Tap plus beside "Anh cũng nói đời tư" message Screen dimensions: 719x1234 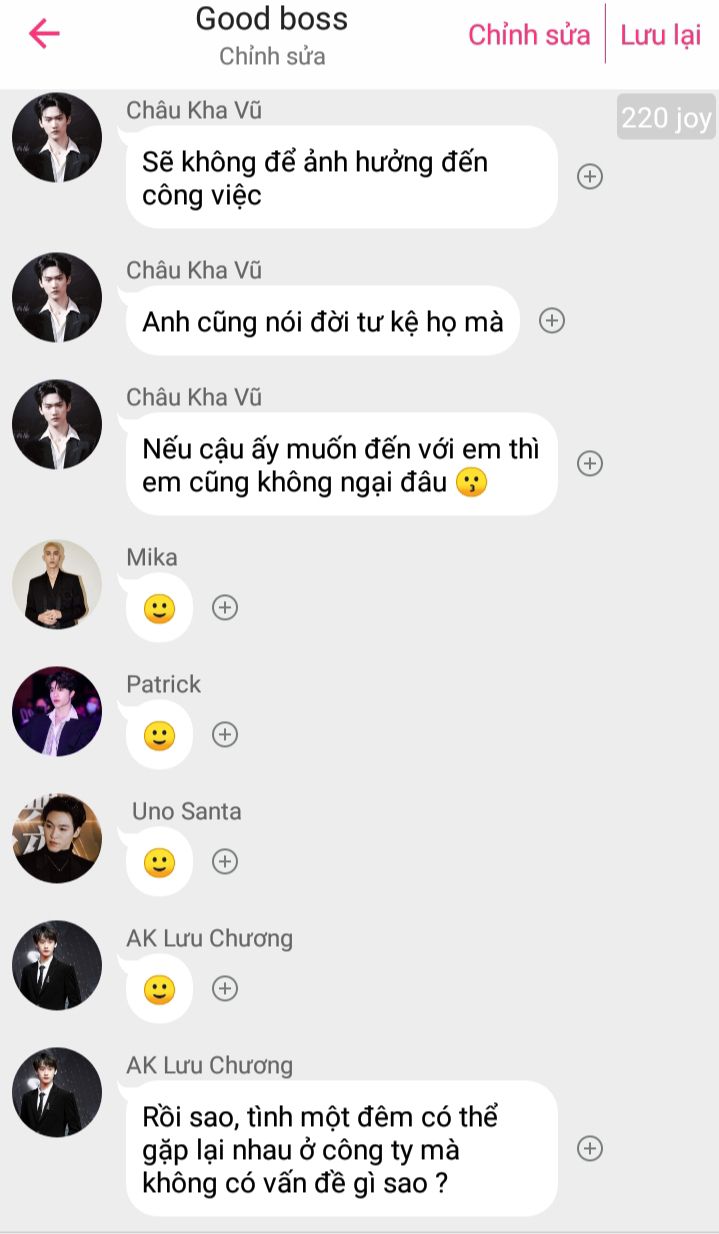point(552,321)
